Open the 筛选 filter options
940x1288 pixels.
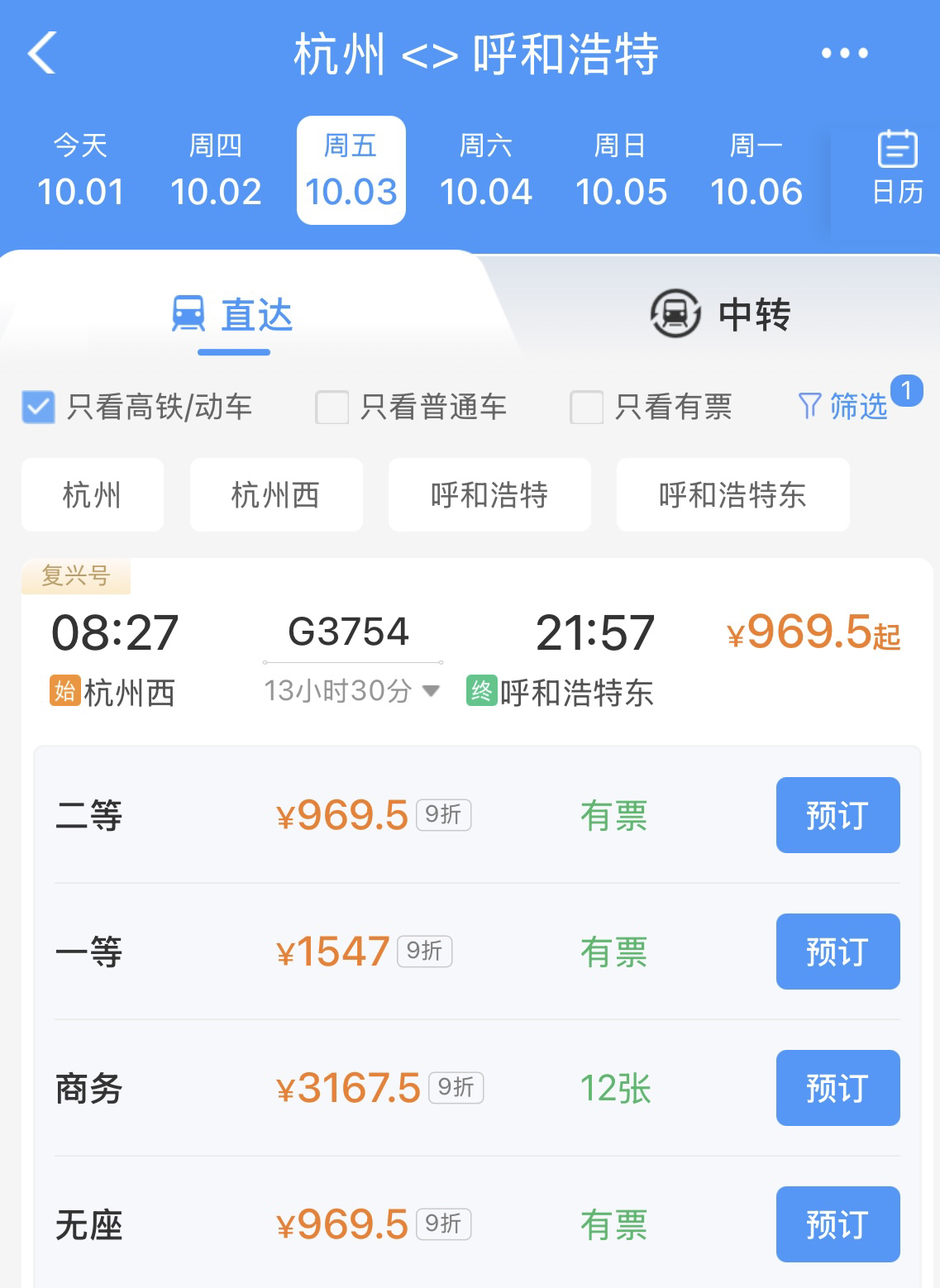point(844,407)
